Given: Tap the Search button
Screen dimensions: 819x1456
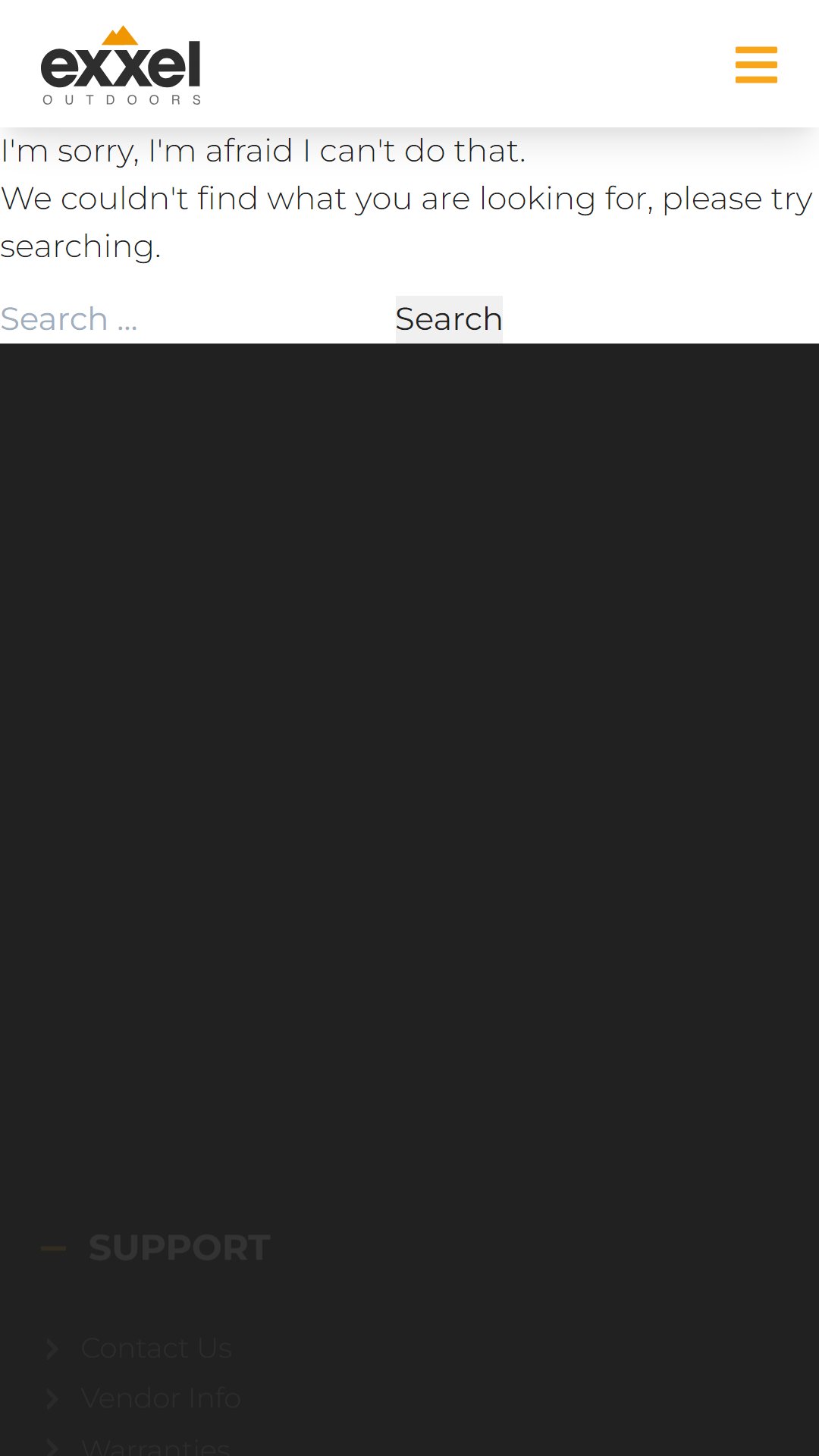Looking at the screenshot, I should tap(449, 319).
